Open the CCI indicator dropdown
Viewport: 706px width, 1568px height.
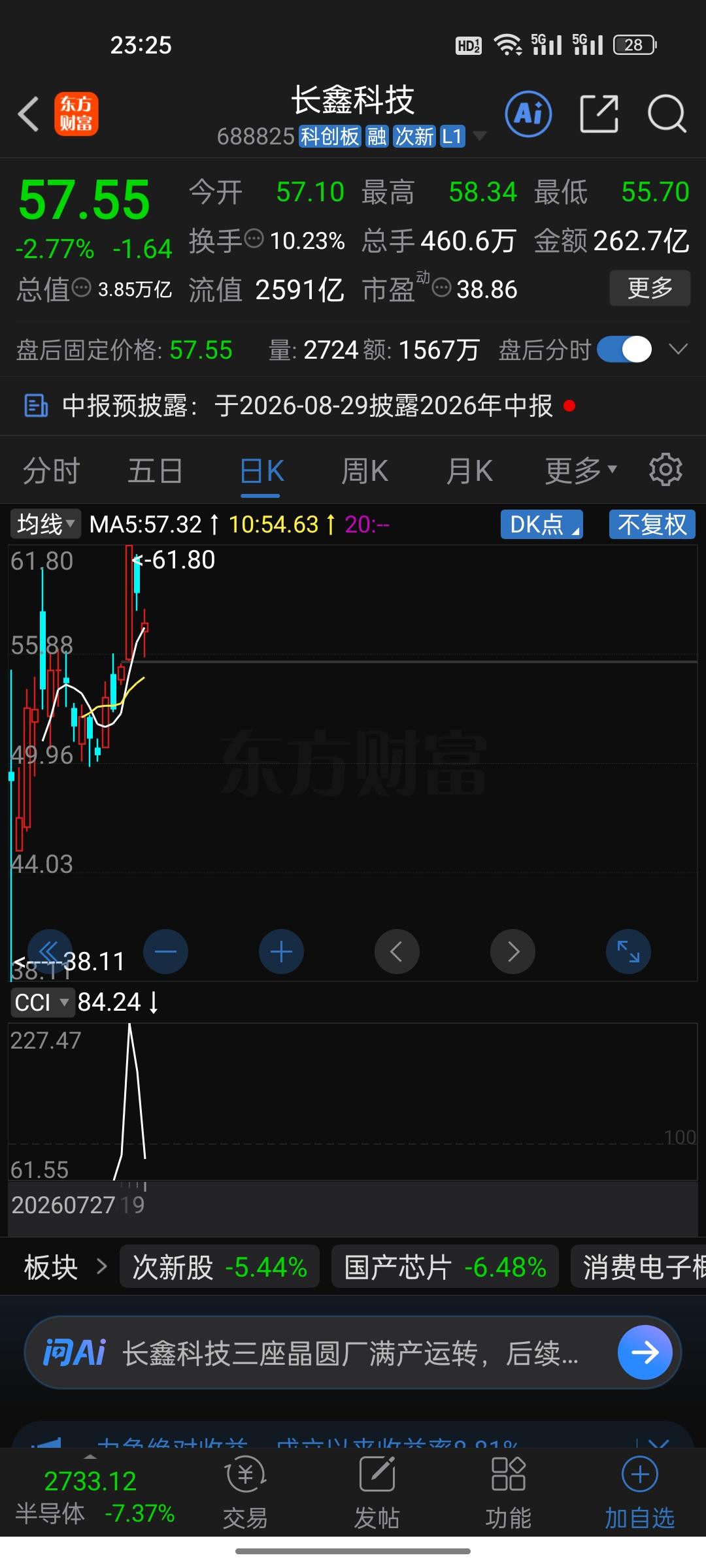(x=42, y=1002)
